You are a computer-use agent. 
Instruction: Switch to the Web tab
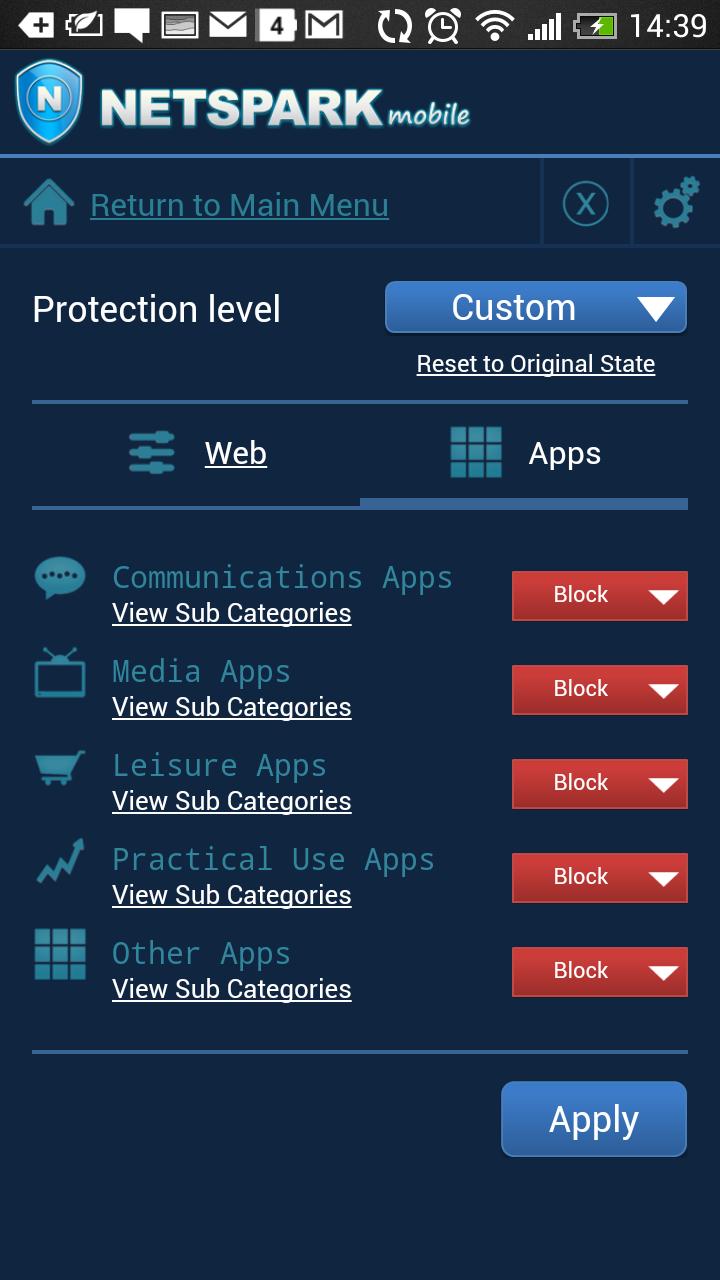click(235, 453)
